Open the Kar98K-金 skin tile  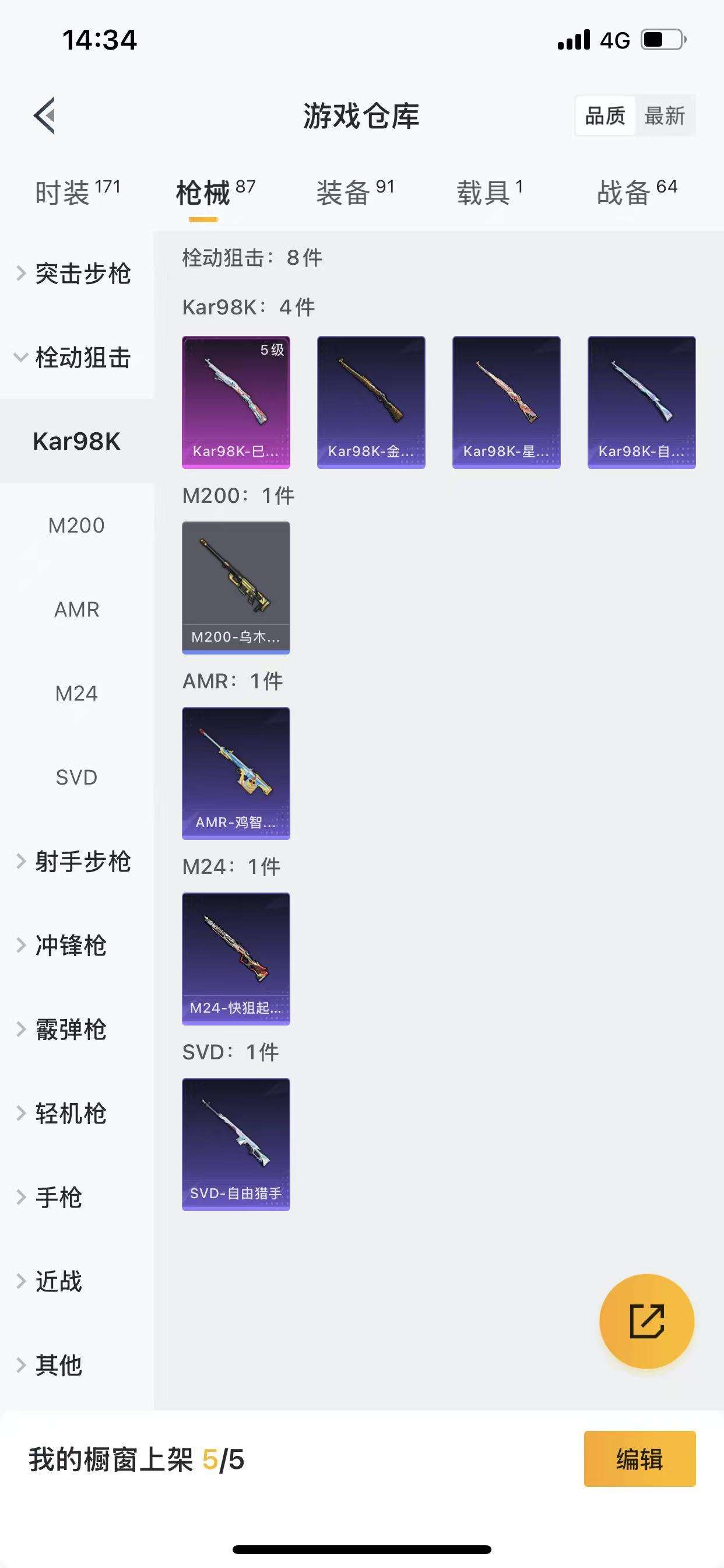click(371, 402)
